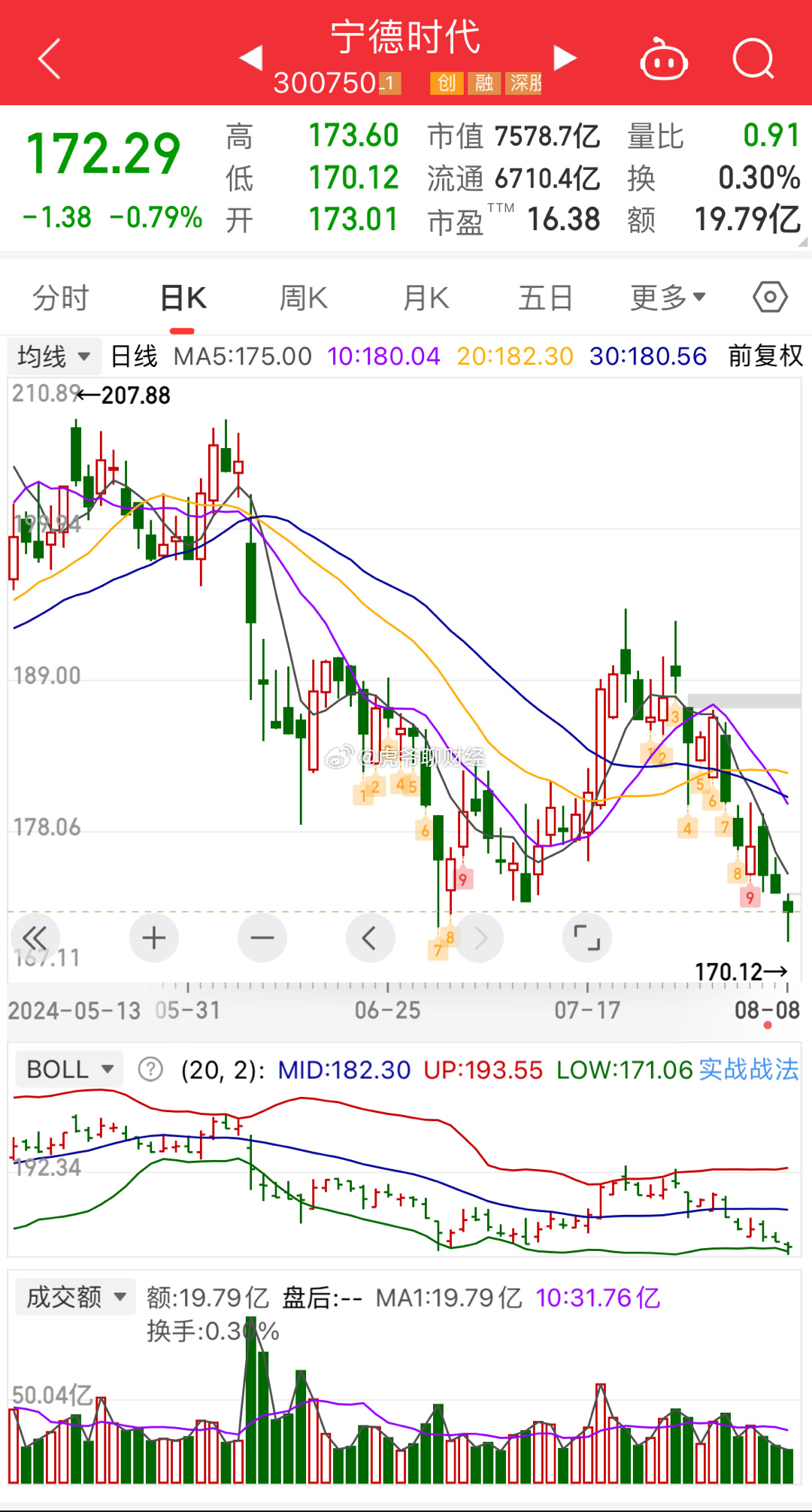This screenshot has width=812, height=1512.
Task: Open the robot assistant icon
Action: tap(663, 59)
